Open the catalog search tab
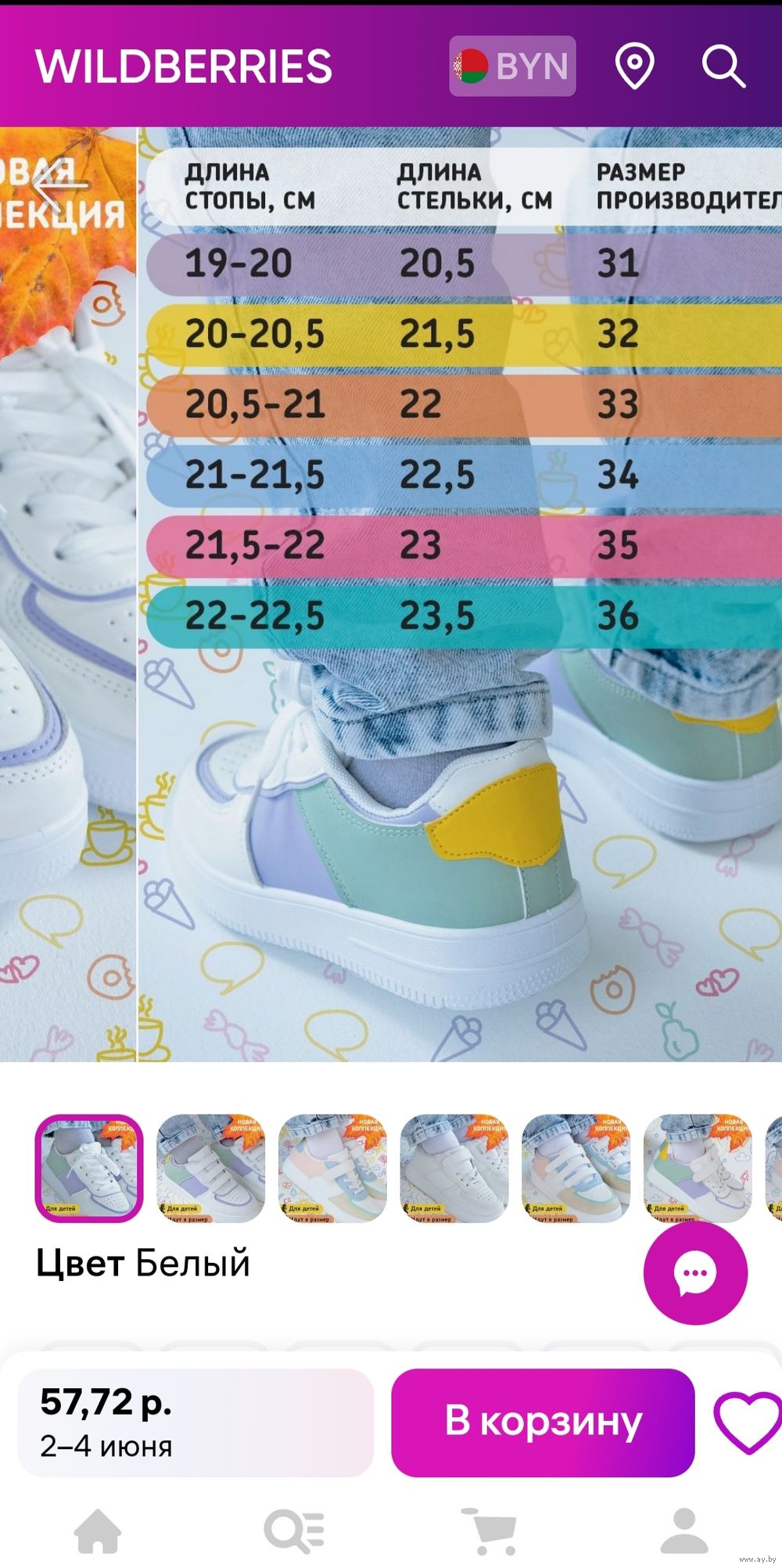Screen dimensions: 782x1568 point(294,1530)
